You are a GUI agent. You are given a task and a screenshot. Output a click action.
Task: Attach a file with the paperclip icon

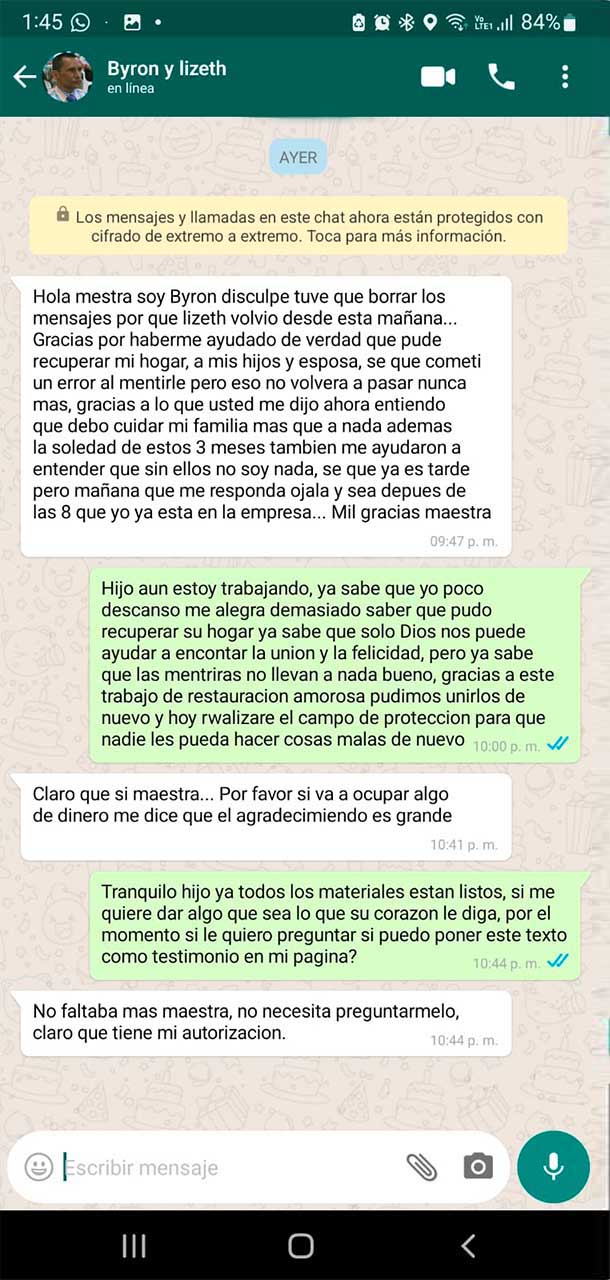coord(421,1167)
